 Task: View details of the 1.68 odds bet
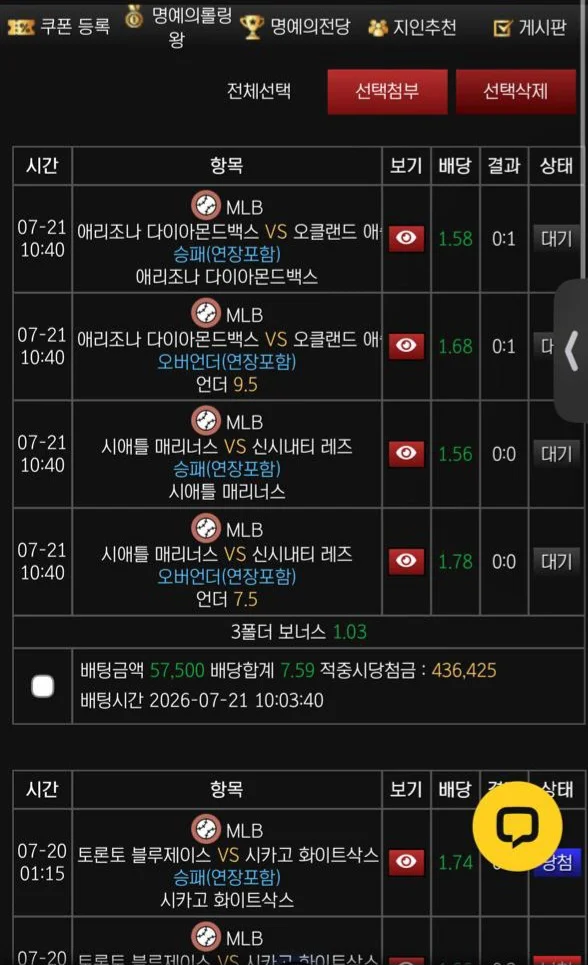(406, 346)
